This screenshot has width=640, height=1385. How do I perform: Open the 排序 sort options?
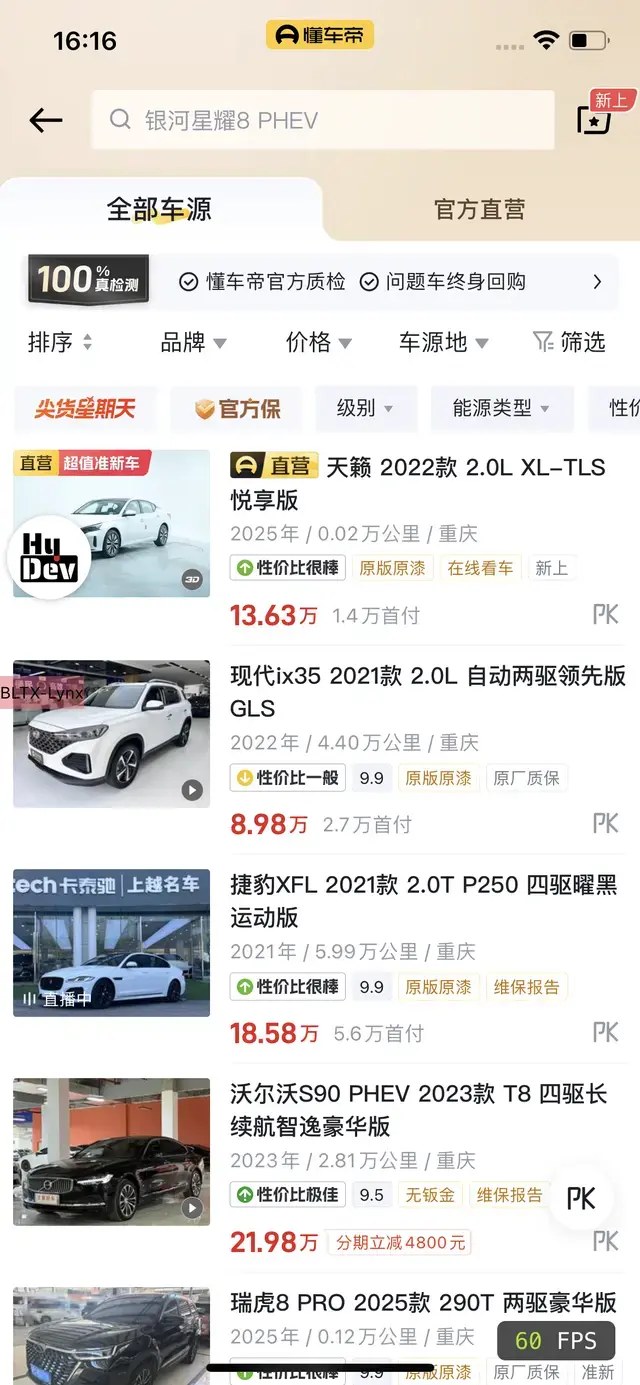60,342
